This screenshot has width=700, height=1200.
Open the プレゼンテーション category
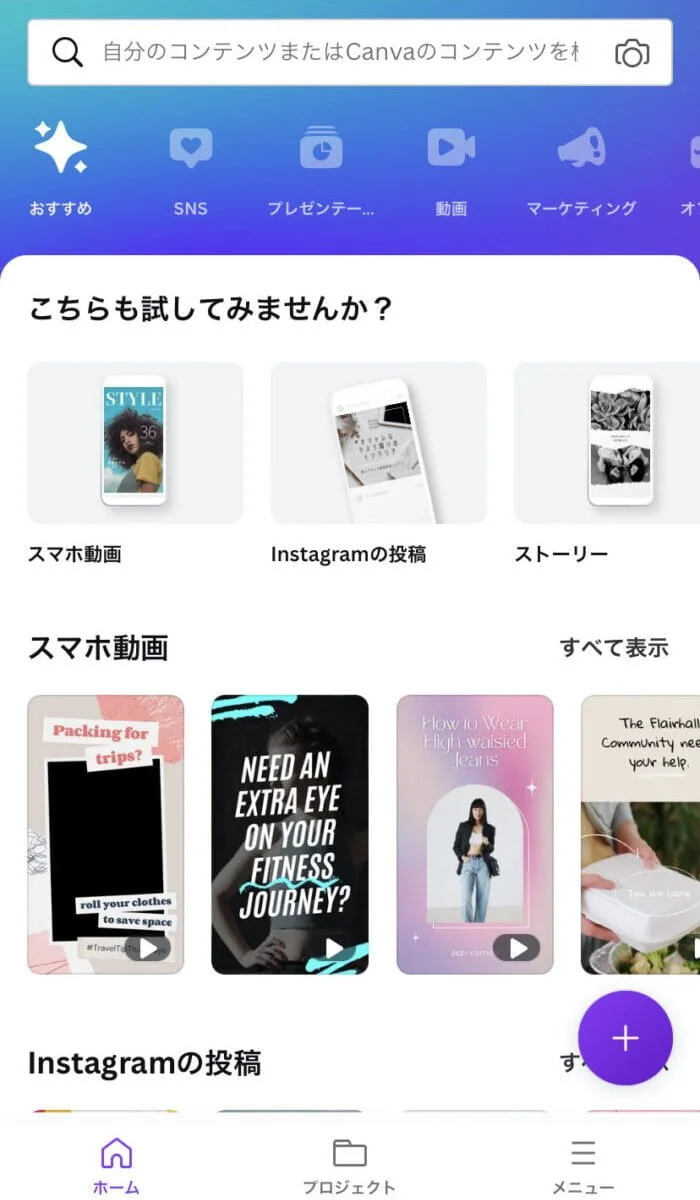coord(321,170)
